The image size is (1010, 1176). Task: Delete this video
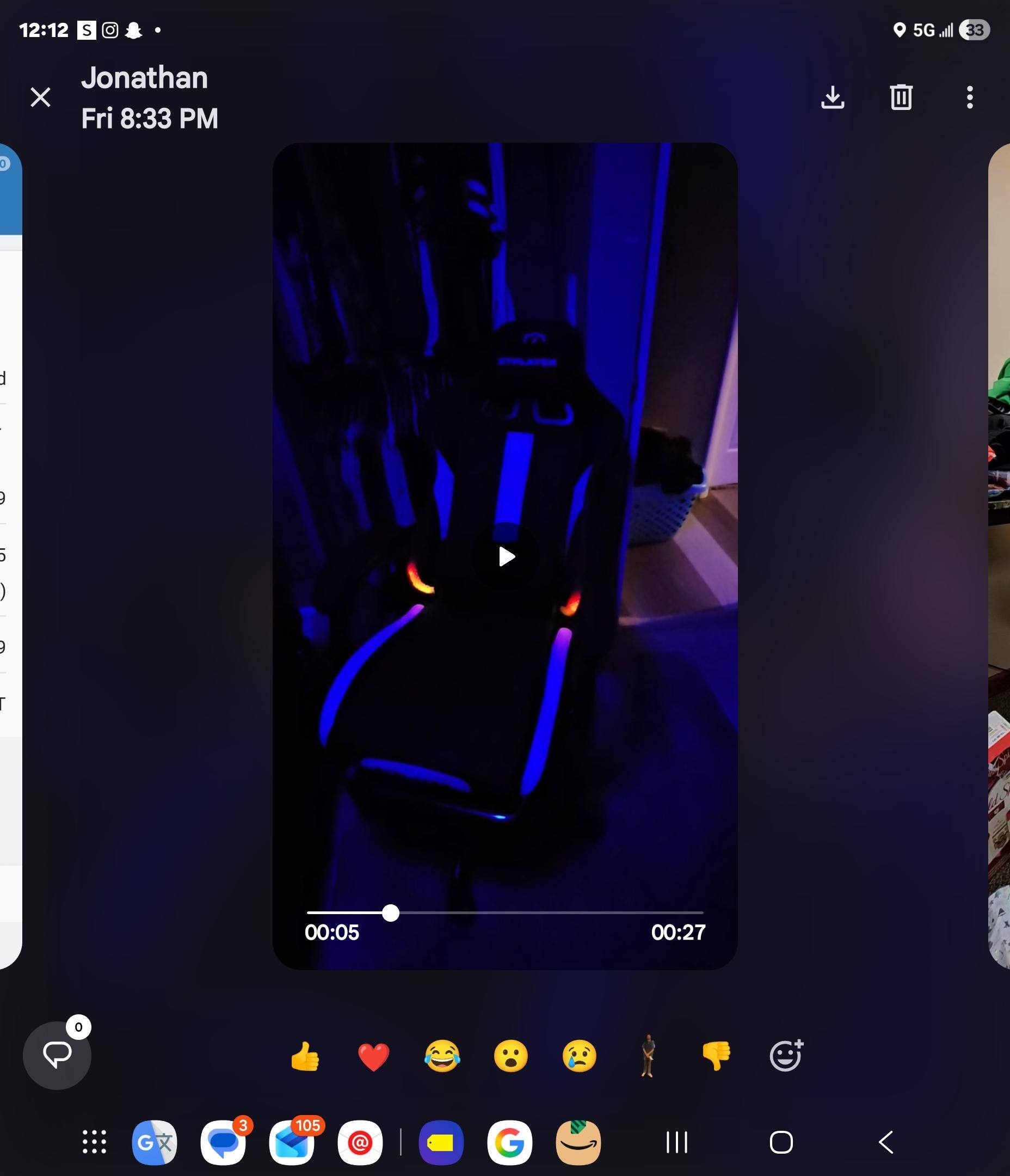click(x=901, y=97)
